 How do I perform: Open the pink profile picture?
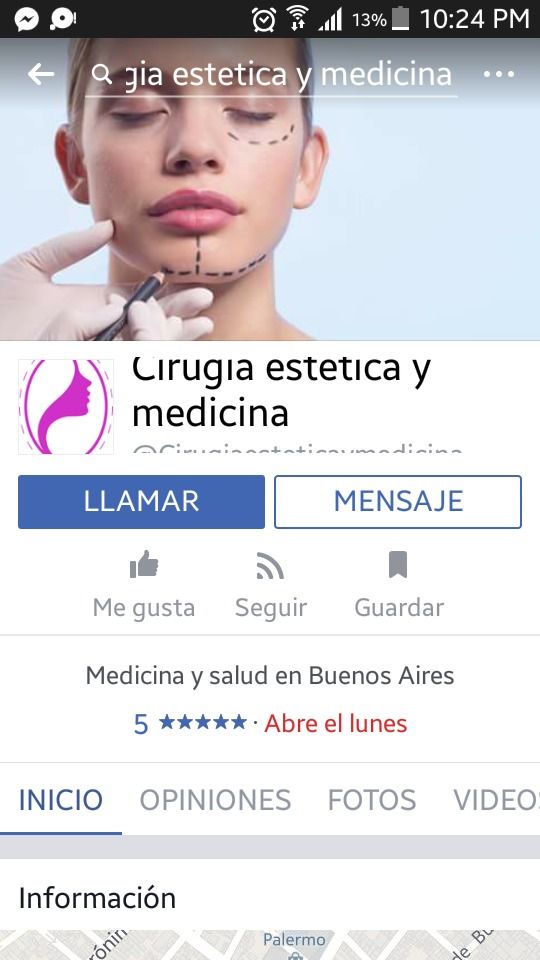(66, 407)
